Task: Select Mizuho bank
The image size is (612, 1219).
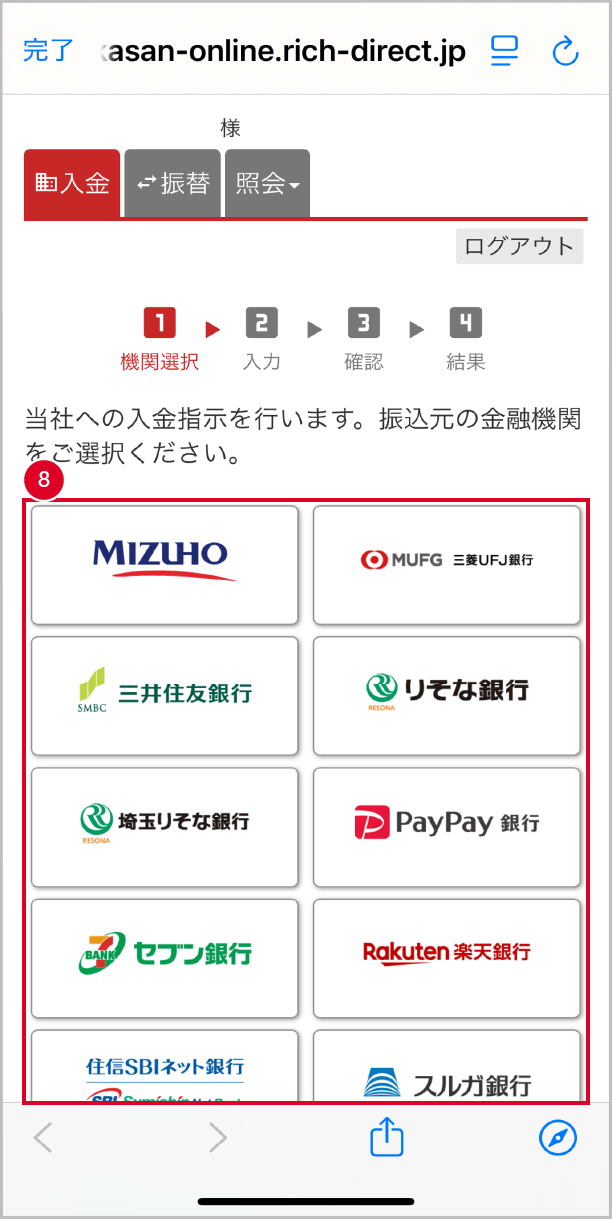Action: [x=165, y=565]
